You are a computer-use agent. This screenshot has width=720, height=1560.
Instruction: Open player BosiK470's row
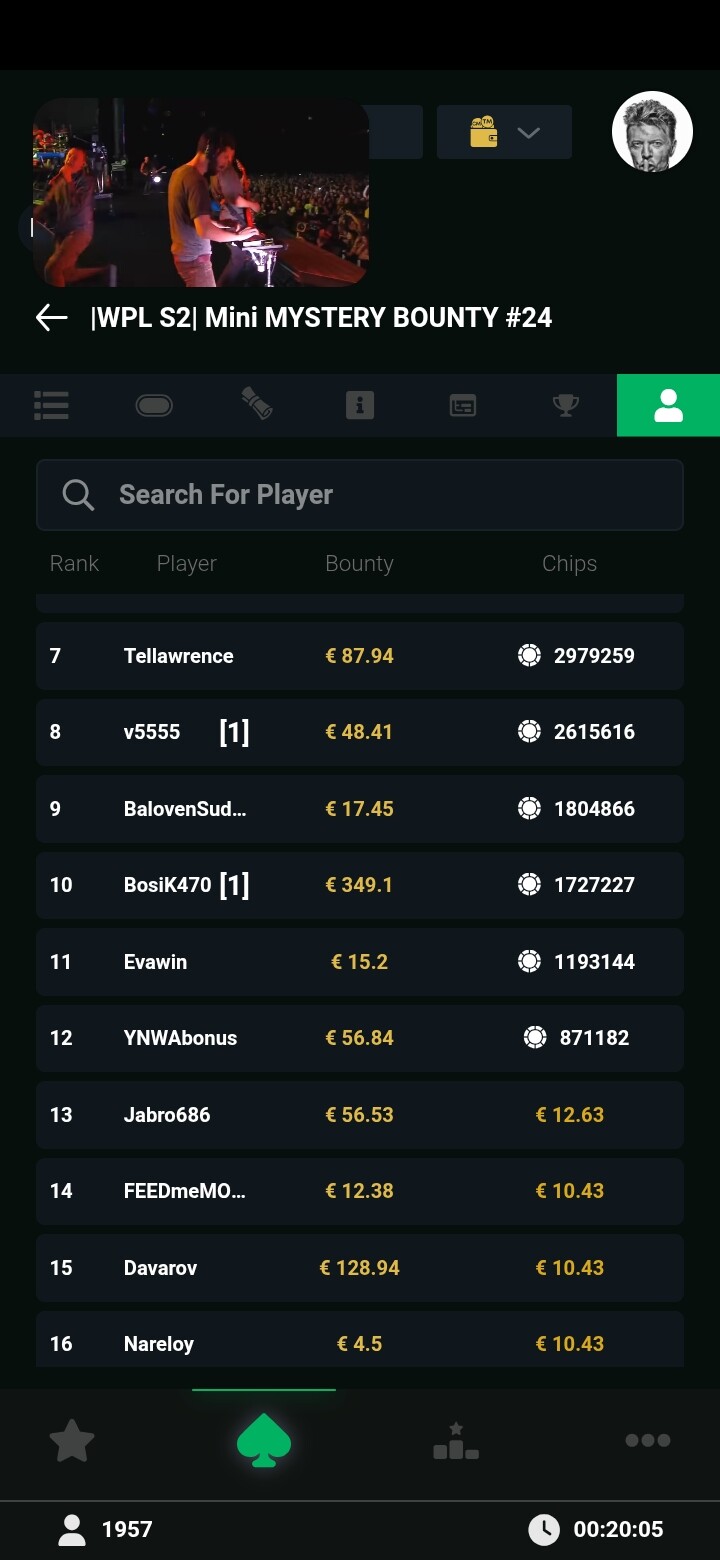pos(360,885)
